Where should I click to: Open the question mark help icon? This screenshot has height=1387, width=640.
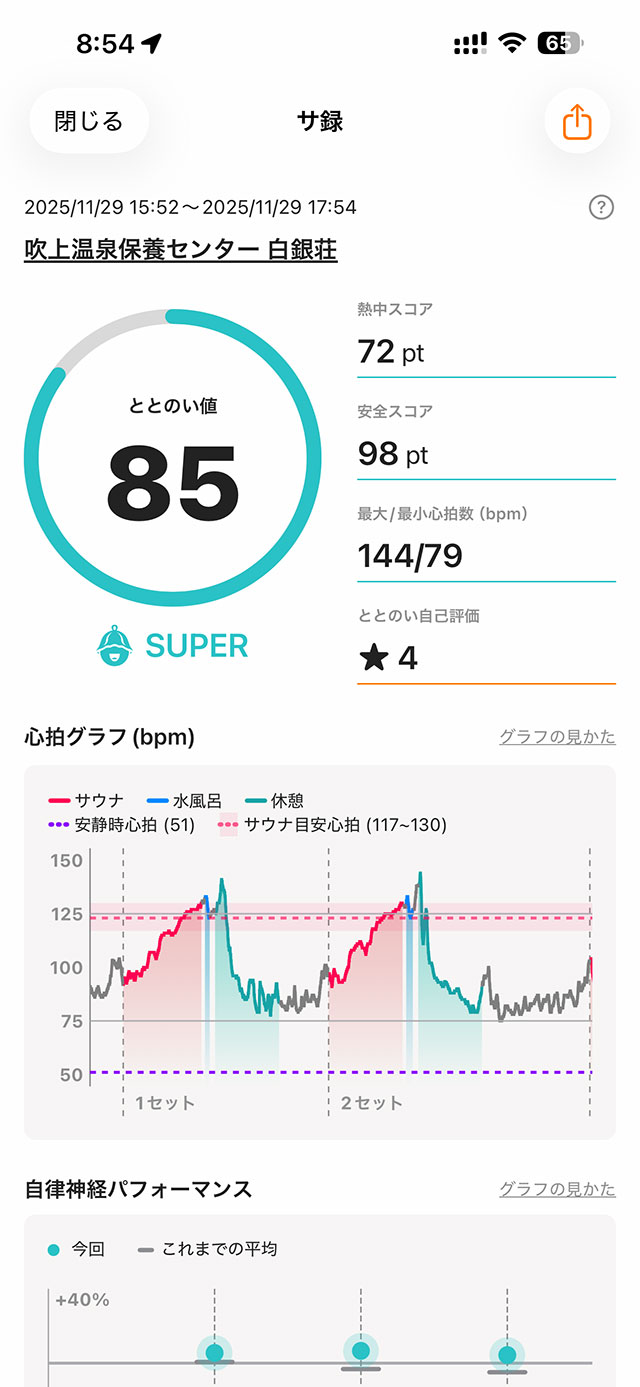[x=600, y=207]
